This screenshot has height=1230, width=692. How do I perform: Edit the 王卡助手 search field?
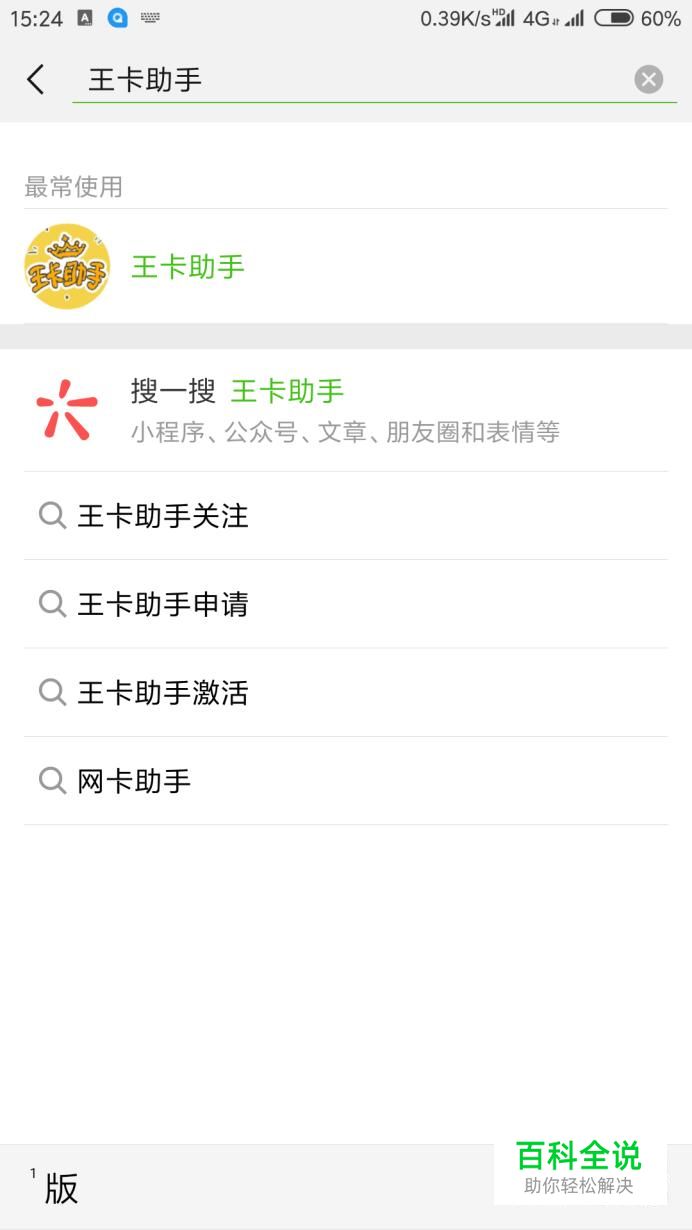[350, 80]
